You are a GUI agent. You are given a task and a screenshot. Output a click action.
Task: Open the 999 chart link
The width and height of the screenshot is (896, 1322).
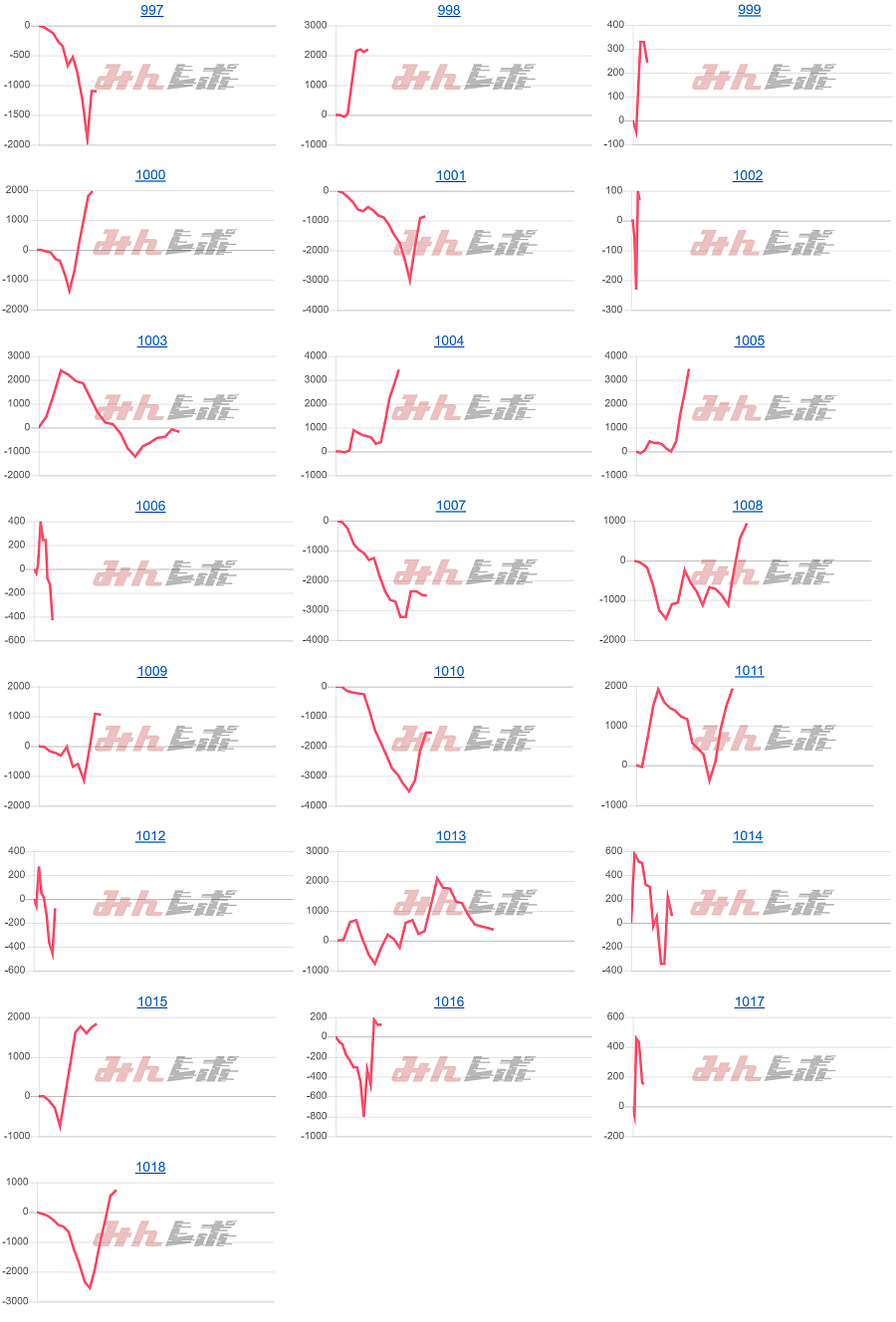[749, 10]
